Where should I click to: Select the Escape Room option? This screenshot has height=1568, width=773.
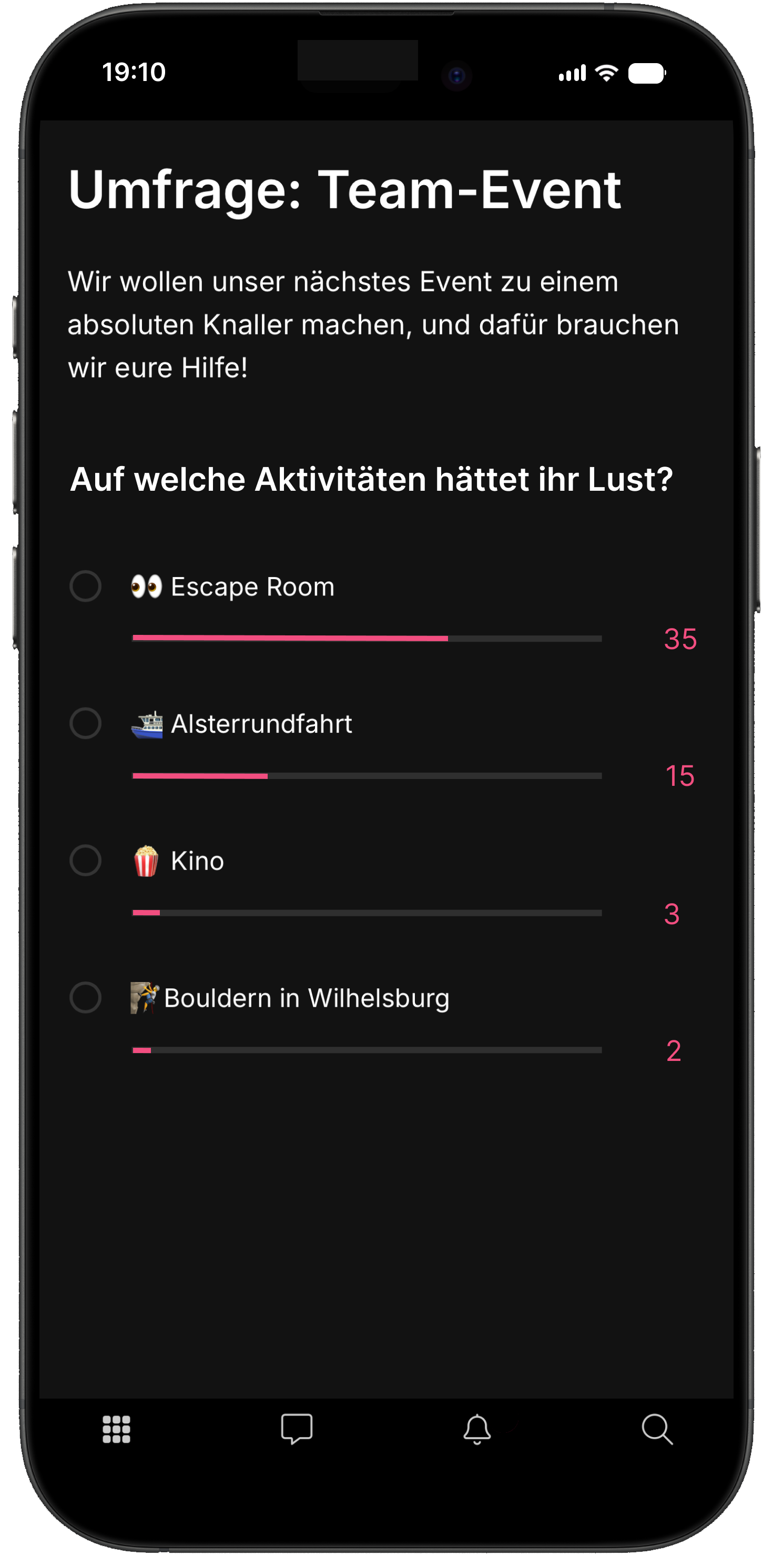(x=85, y=586)
